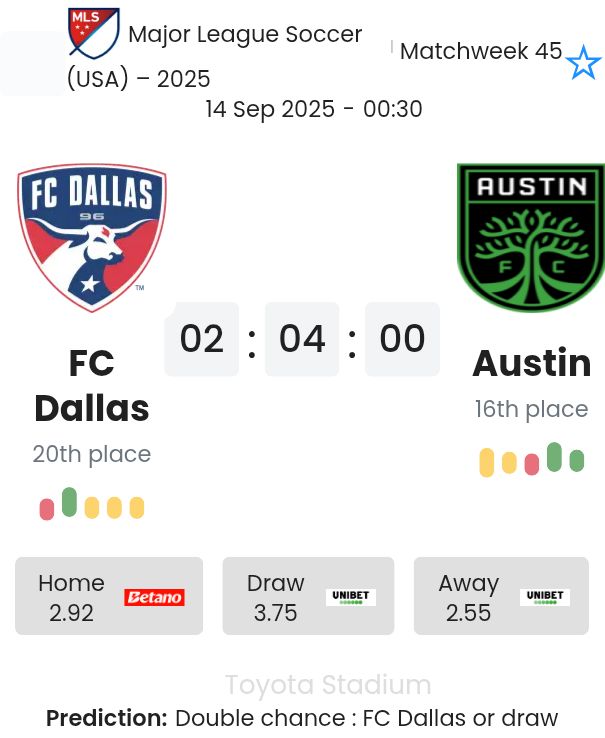Add this match to favorites with the star
Viewport: 605px width, 738px height.
(x=583, y=64)
